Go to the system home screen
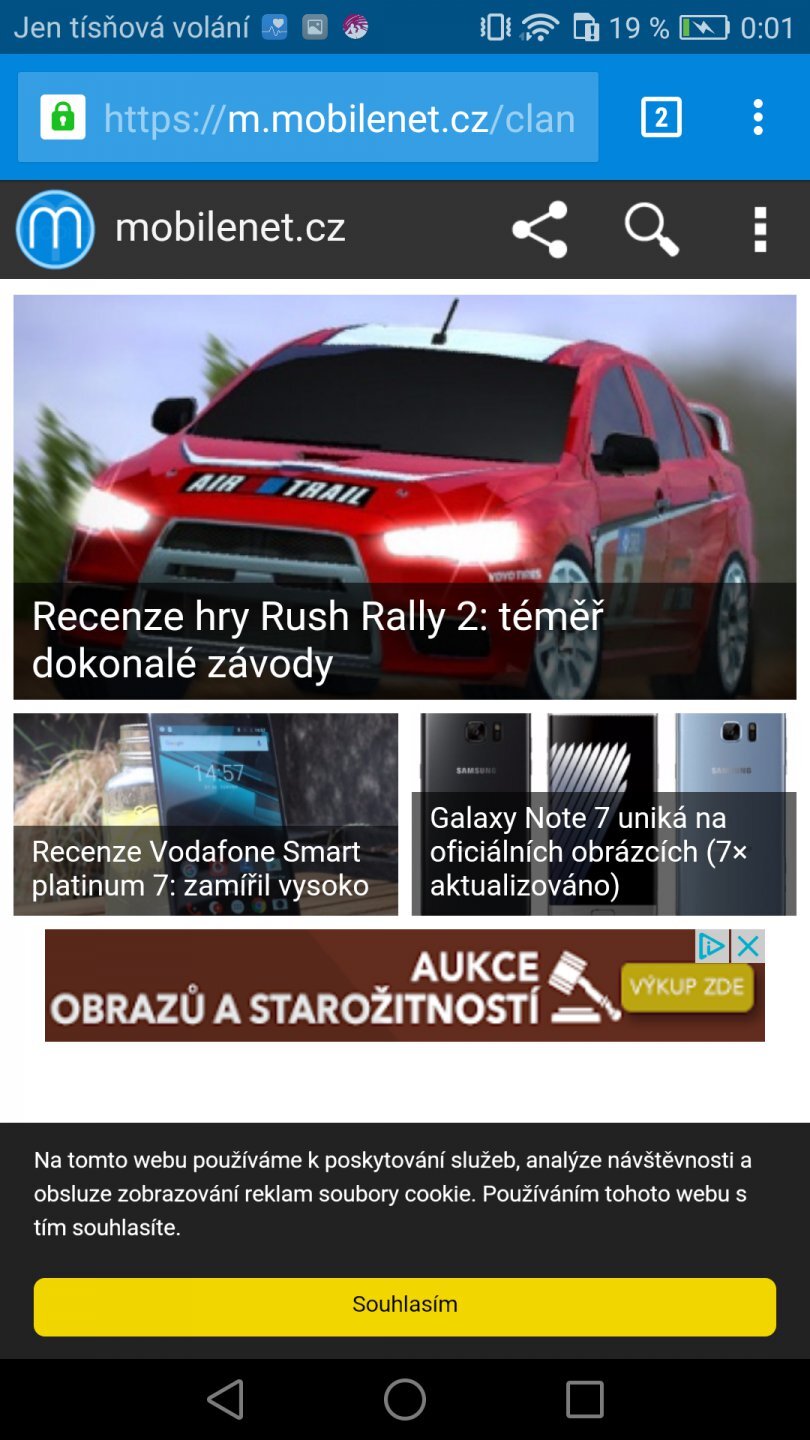 point(404,1399)
